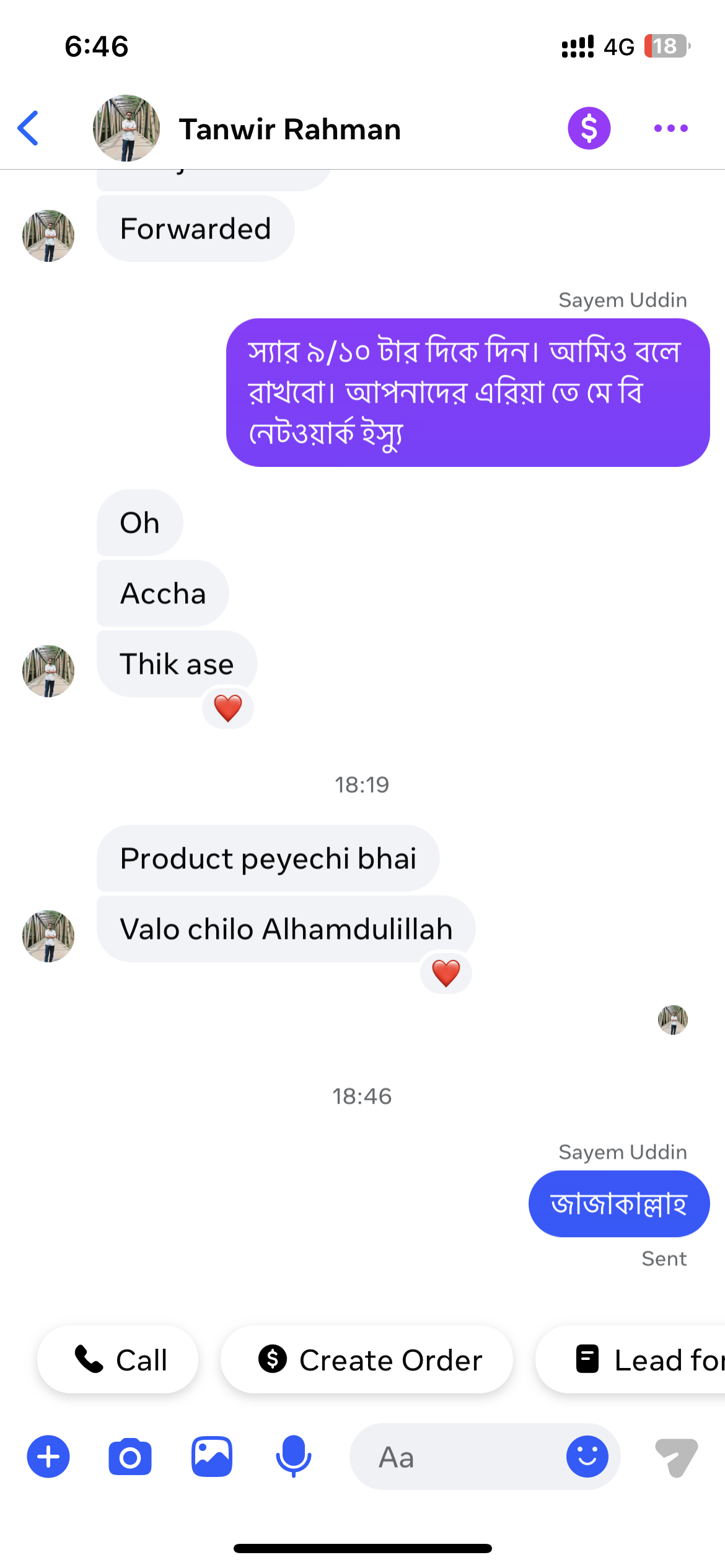Go back to the chat list

coord(29,128)
